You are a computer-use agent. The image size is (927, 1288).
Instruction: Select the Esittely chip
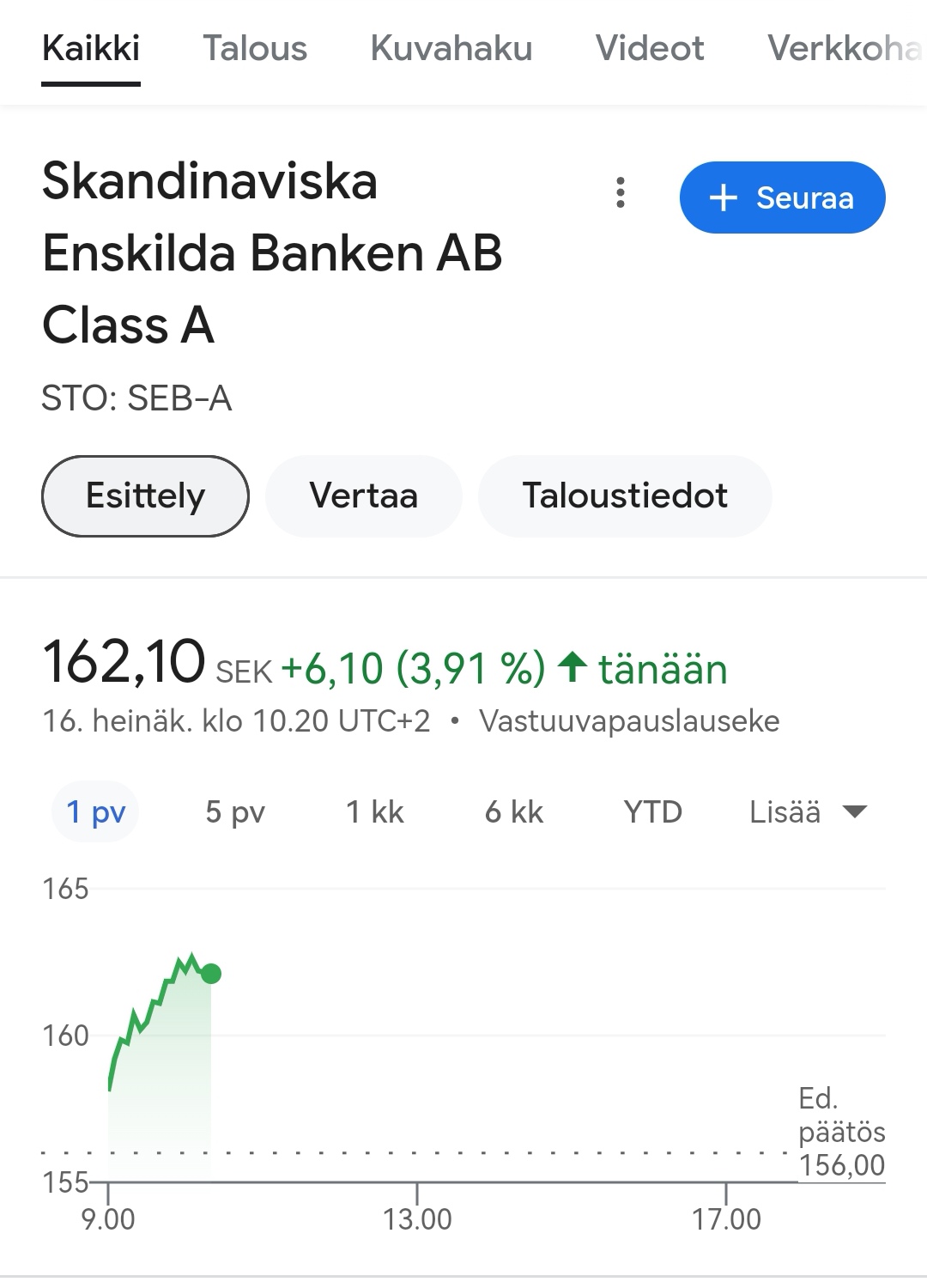[x=145, y=496]
